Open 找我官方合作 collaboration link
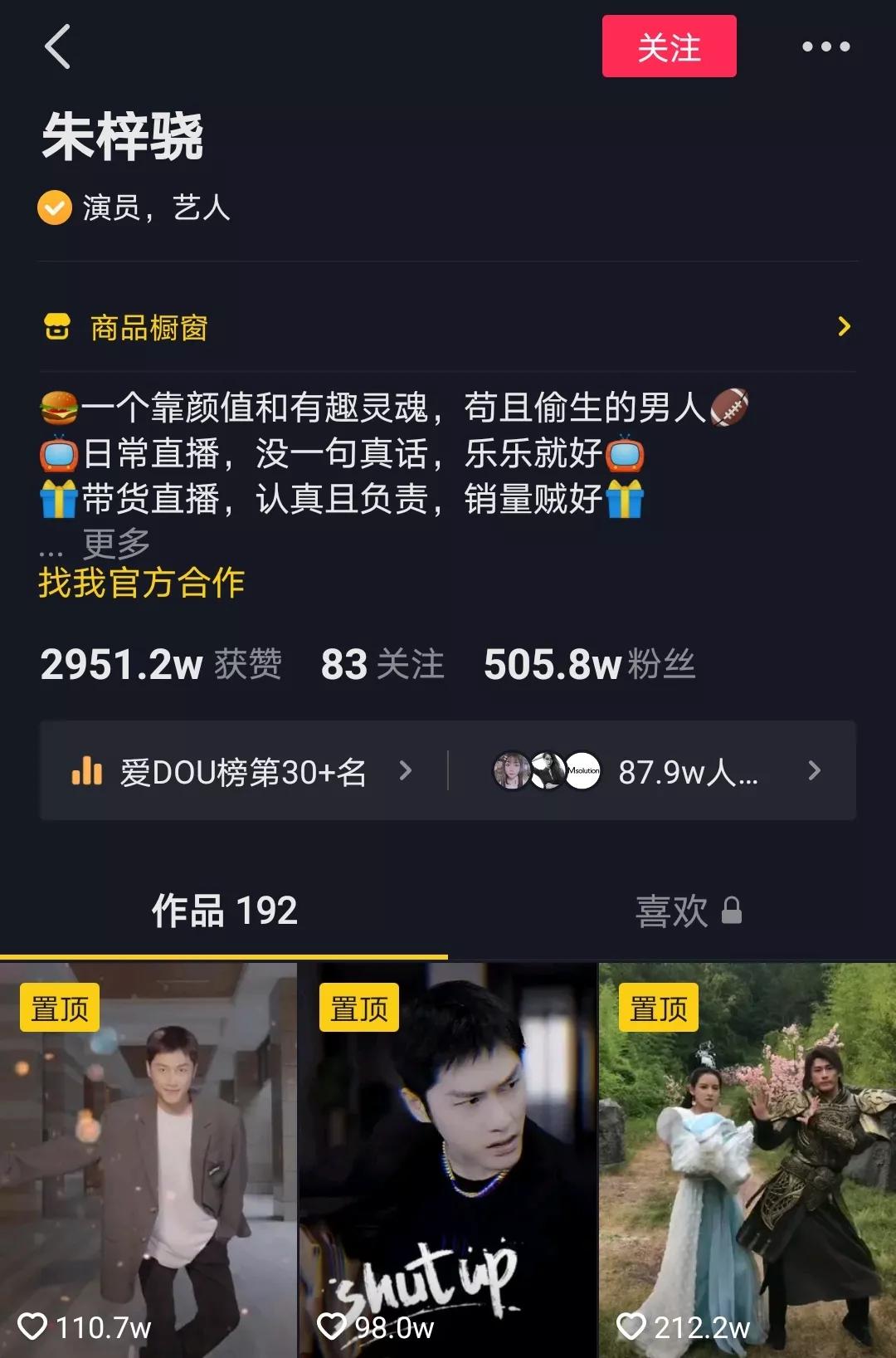This screenshot has height=1358, width=896. (141, 584)
